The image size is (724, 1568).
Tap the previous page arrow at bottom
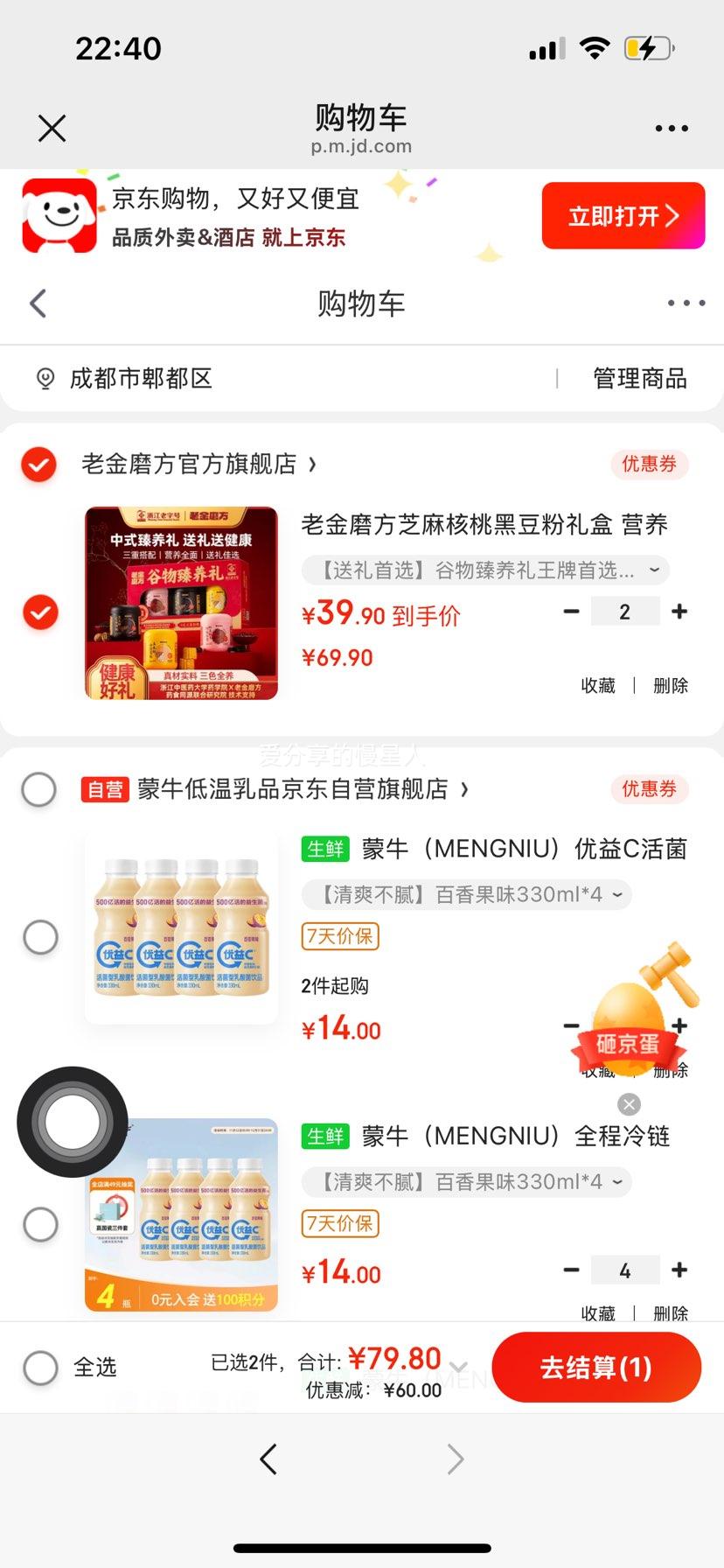[268, 1459]
